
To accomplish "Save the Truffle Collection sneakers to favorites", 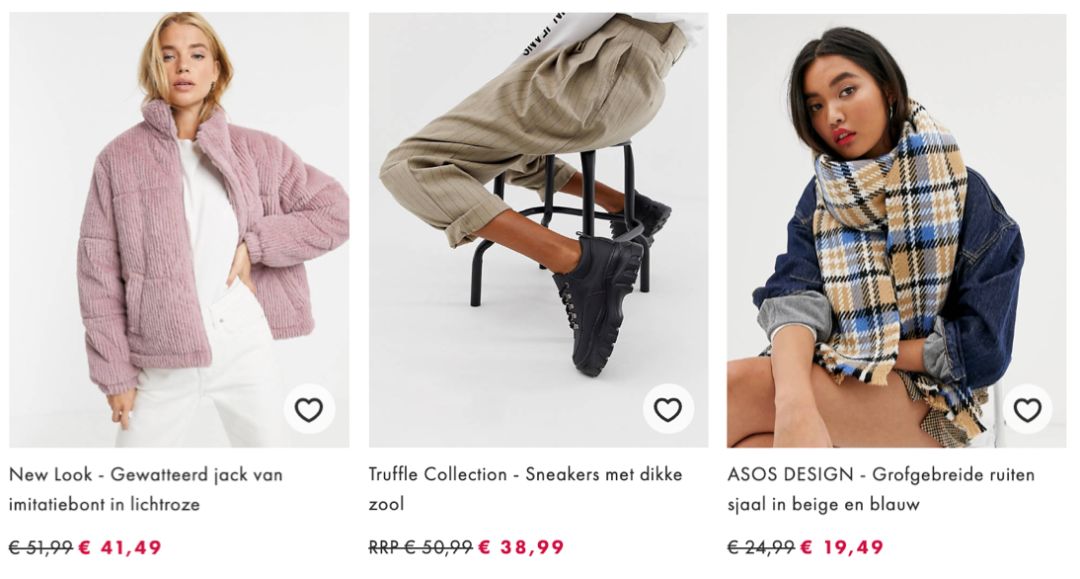I will pos(668,410).
